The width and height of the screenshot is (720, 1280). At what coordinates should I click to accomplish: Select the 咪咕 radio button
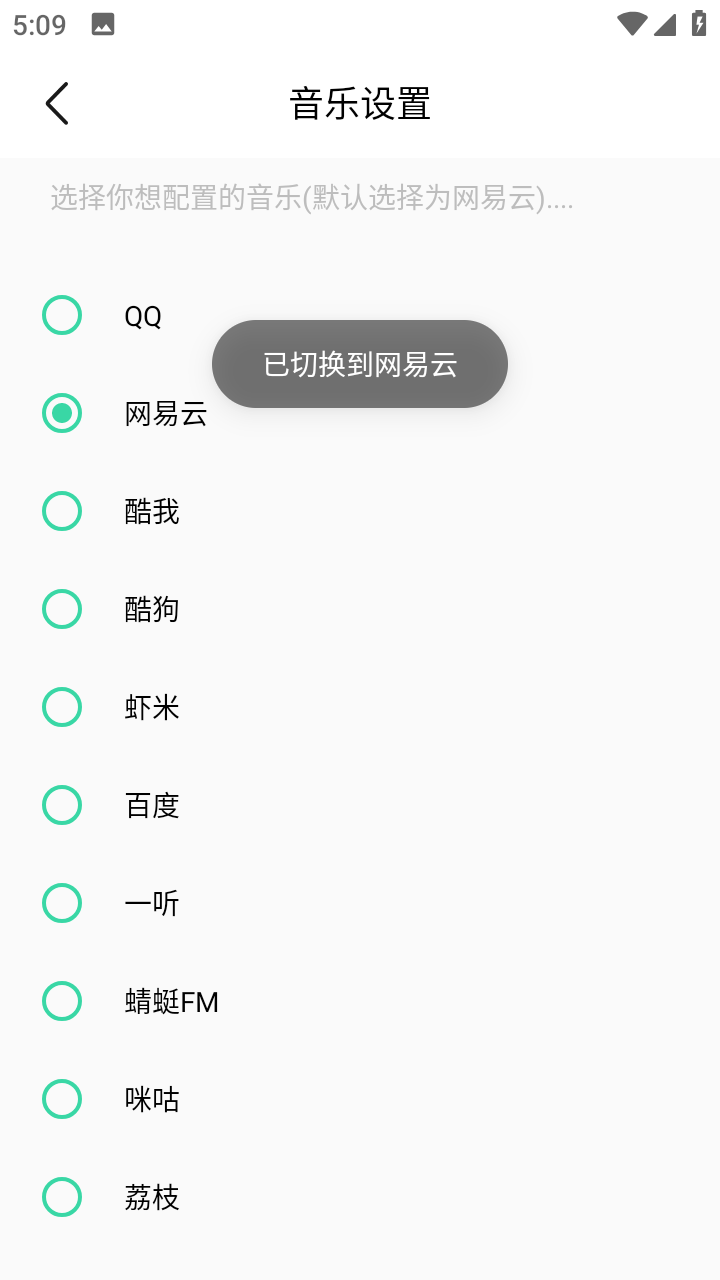(62, 1099)
